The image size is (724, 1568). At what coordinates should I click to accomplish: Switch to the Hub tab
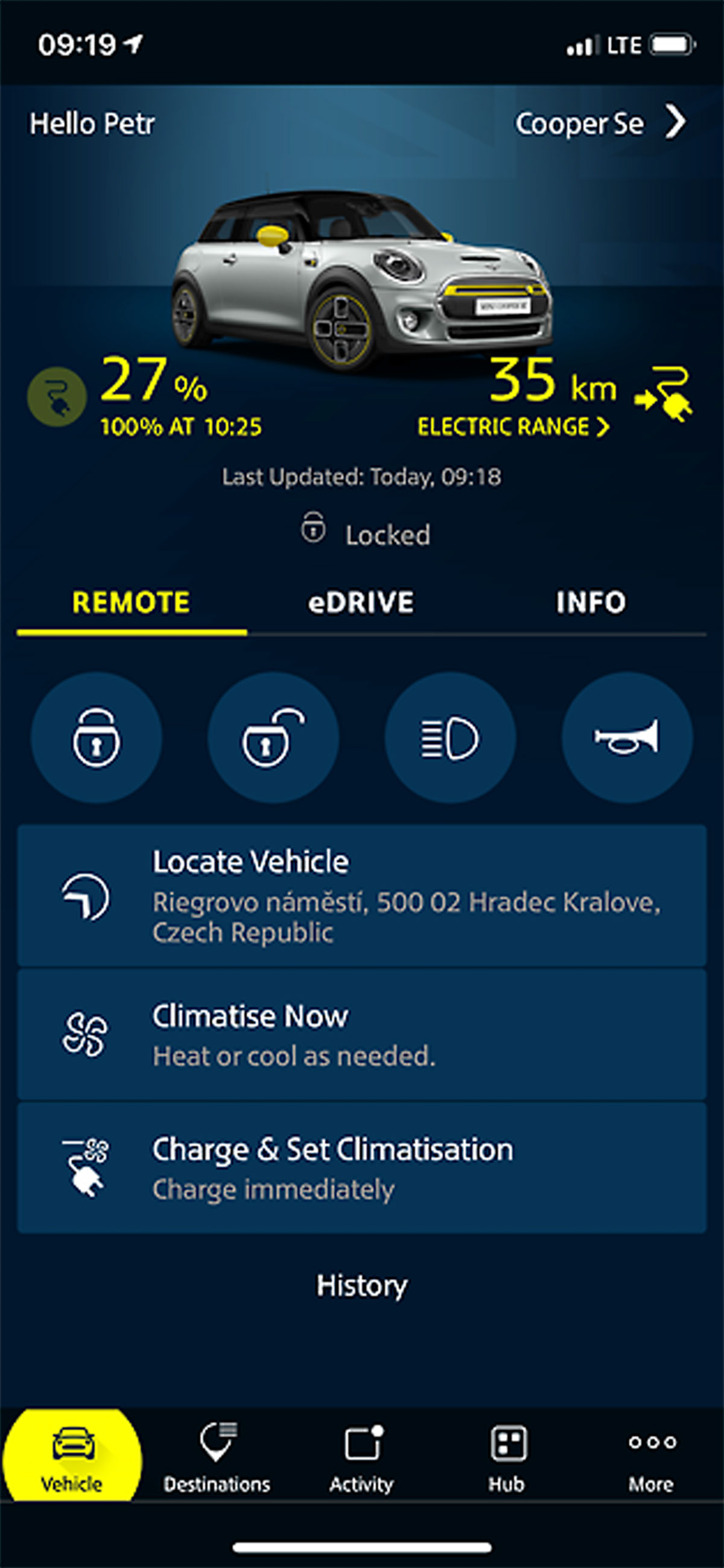[507, 1457]
